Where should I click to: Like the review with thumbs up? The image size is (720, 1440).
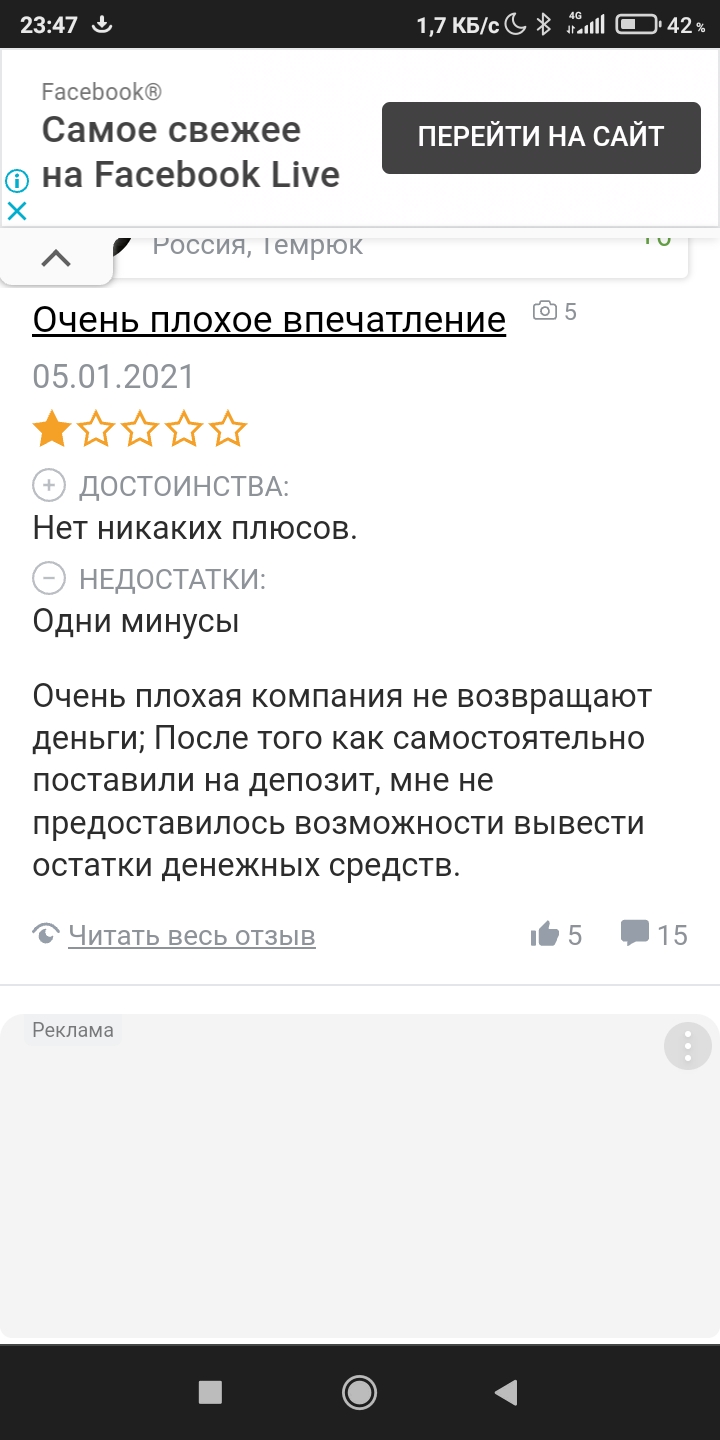[x=546, y=935]
